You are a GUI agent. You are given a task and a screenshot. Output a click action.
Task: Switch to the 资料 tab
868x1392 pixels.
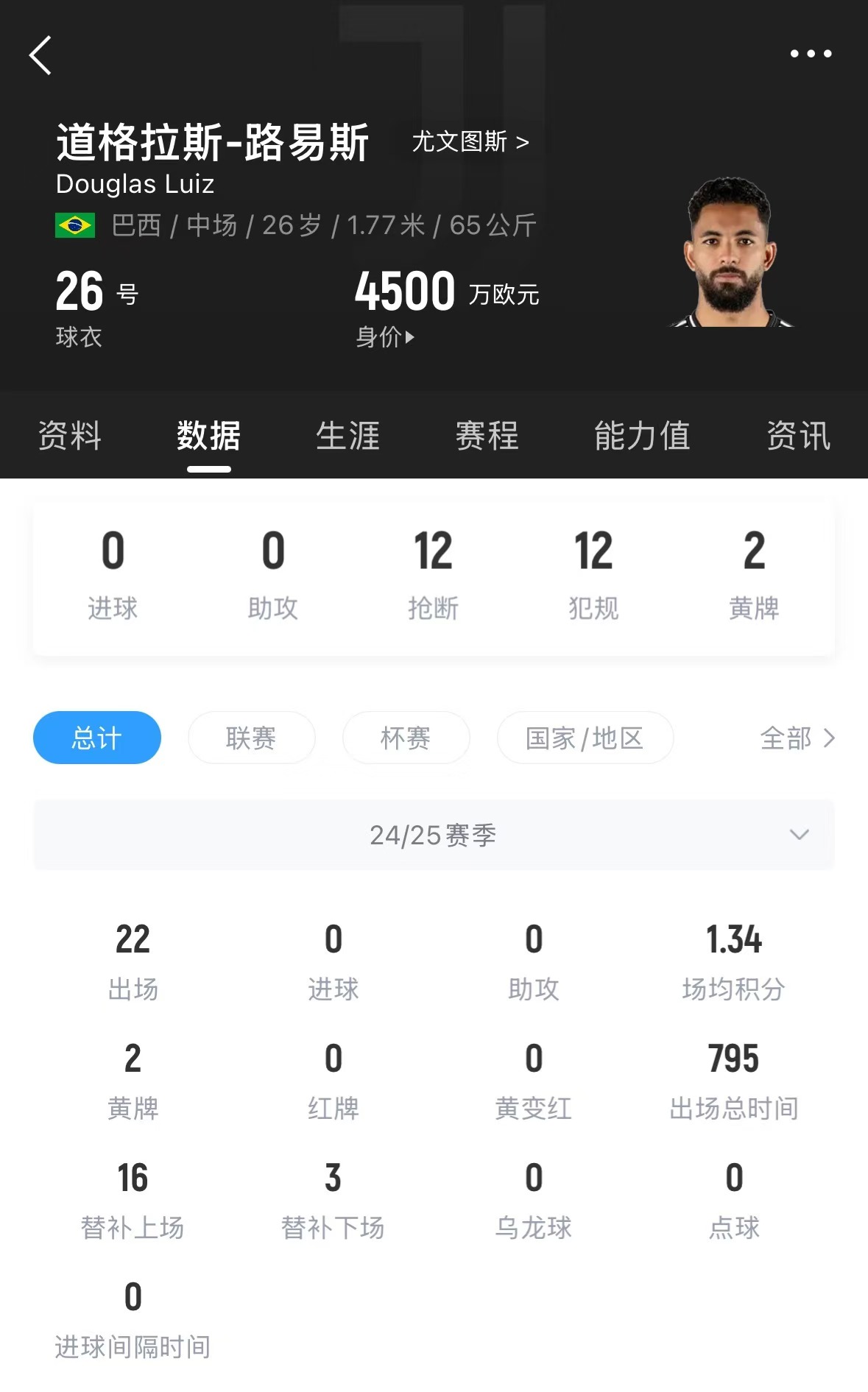click(70, 435)
